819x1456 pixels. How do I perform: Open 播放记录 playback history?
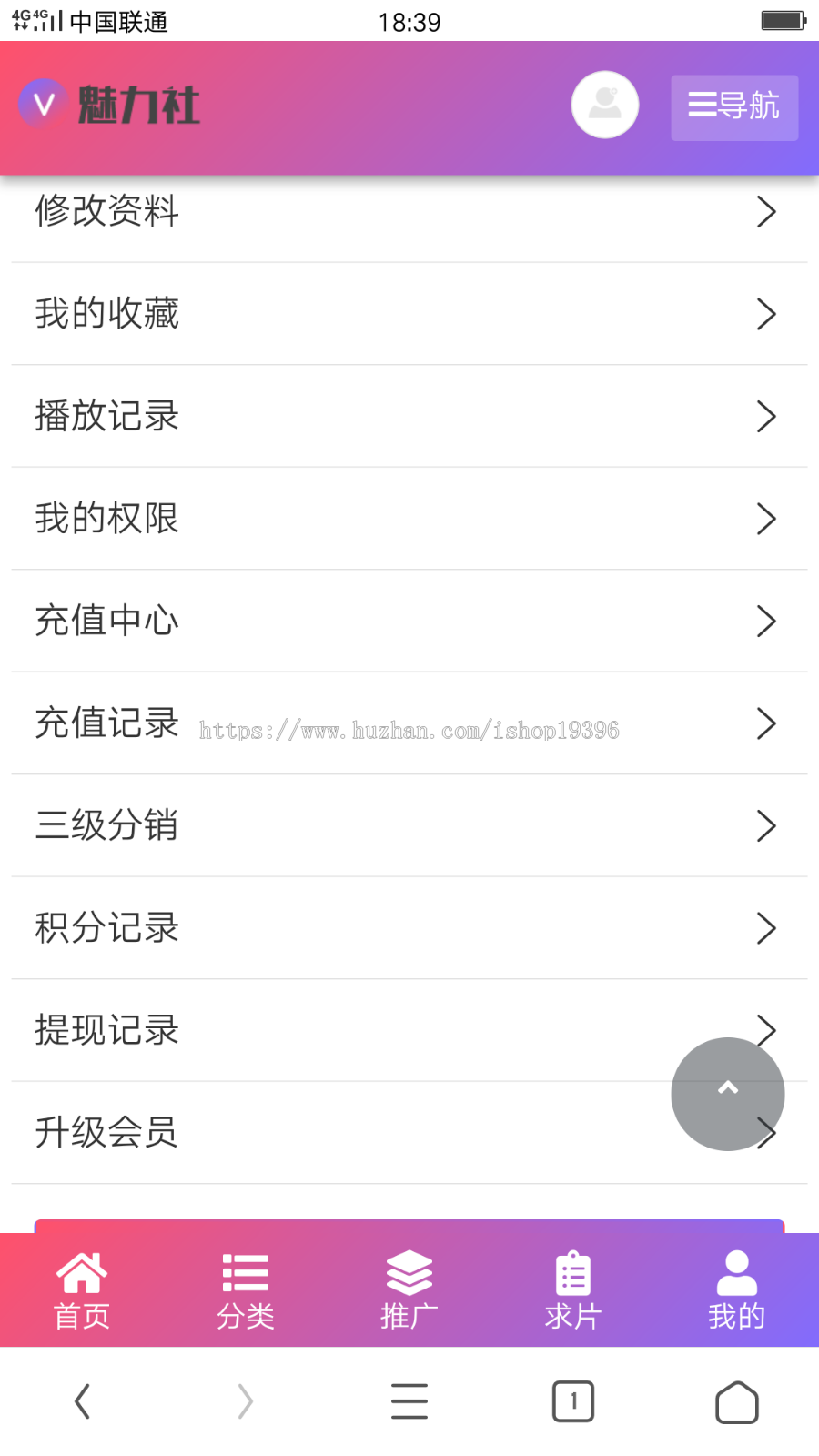[x=409, y=416]
